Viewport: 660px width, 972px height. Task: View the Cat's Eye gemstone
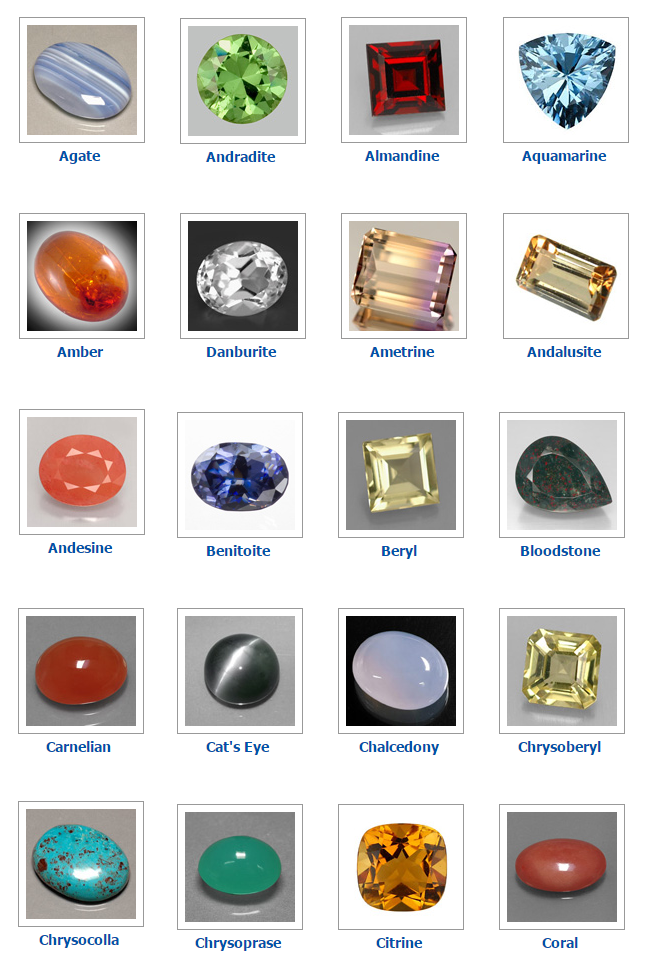click(x=239, y=671)
